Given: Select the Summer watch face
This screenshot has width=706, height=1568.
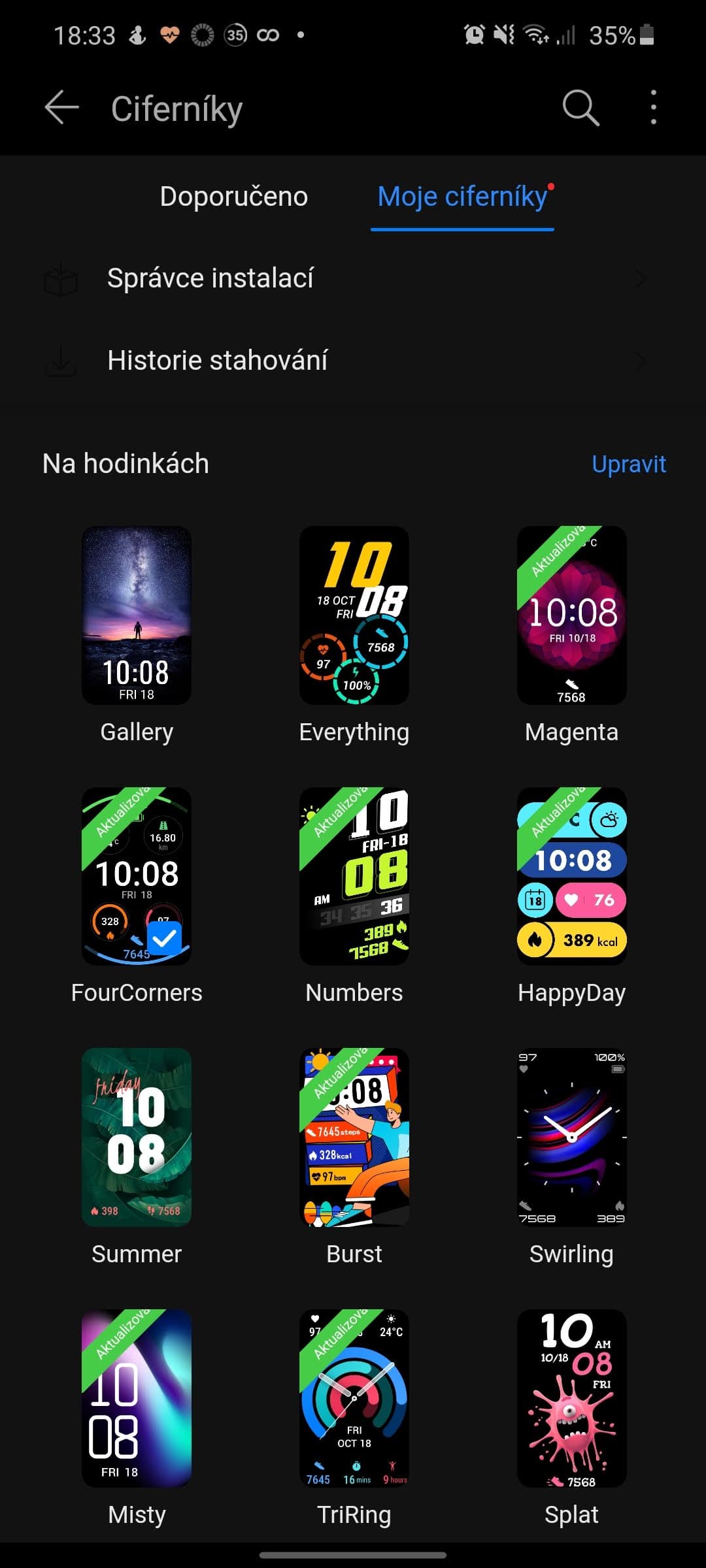Looking at the screenshot, I should pyautogui.click(x=137, y=1137).
